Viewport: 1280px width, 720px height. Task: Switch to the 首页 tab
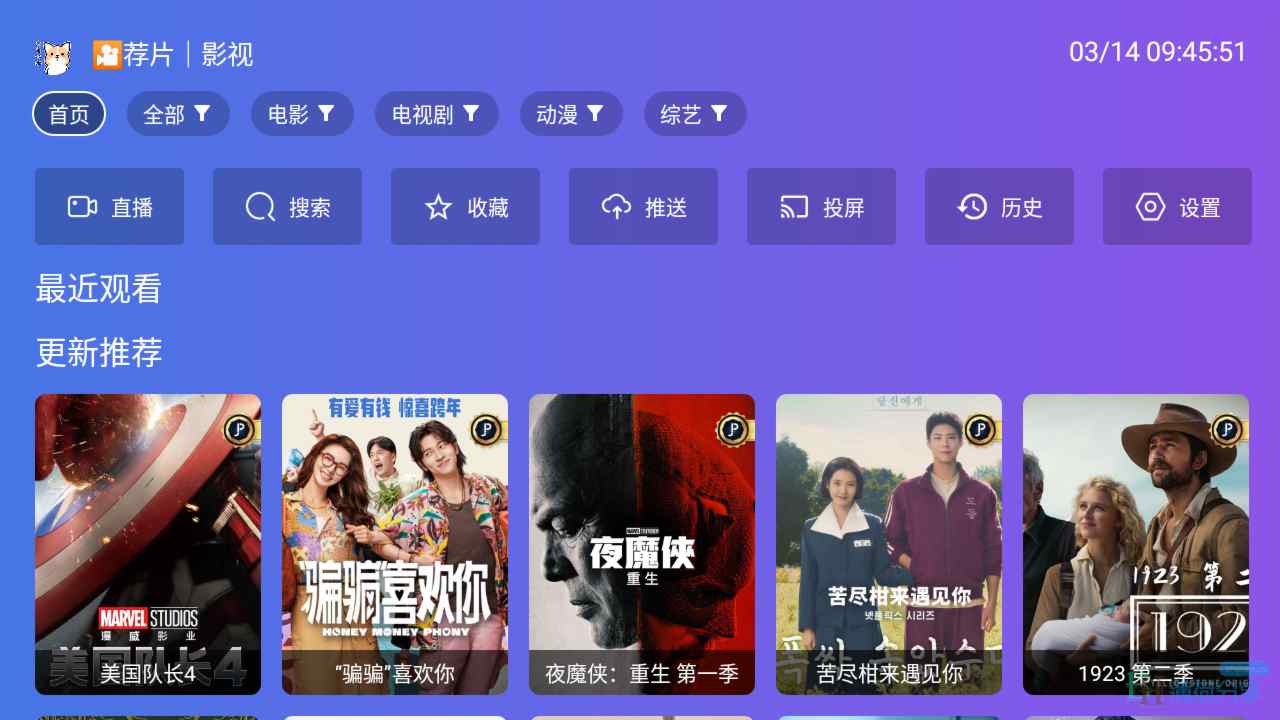click(x=69, y=114)
